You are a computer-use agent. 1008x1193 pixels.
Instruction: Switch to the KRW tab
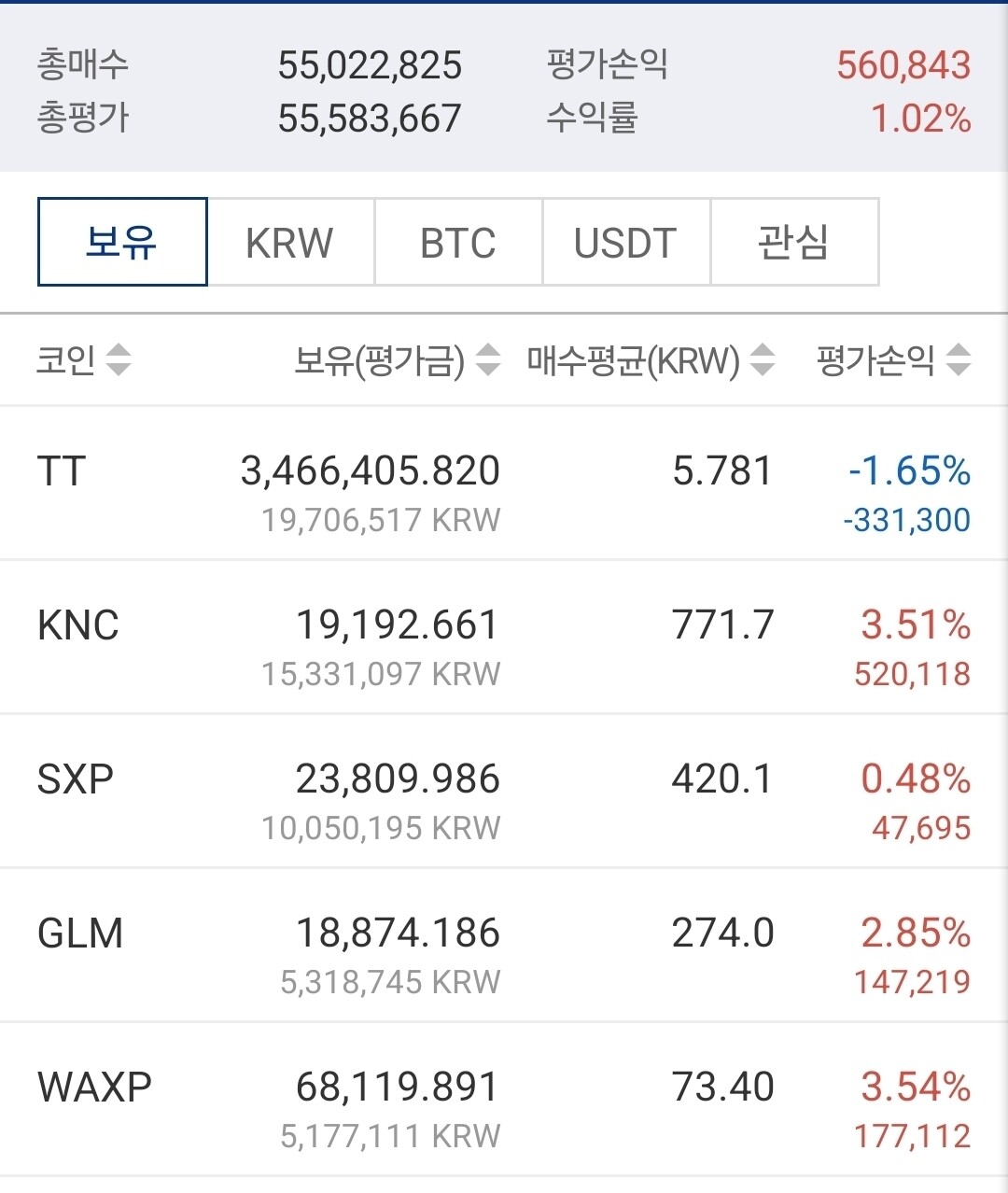[289, 242]
